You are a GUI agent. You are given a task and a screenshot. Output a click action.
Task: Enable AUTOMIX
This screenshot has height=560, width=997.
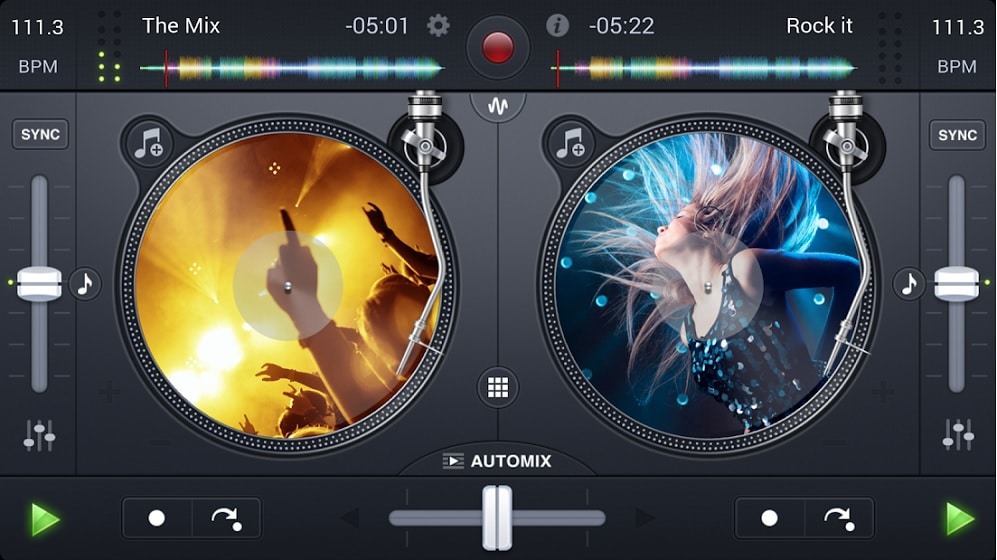coord(498,461)
